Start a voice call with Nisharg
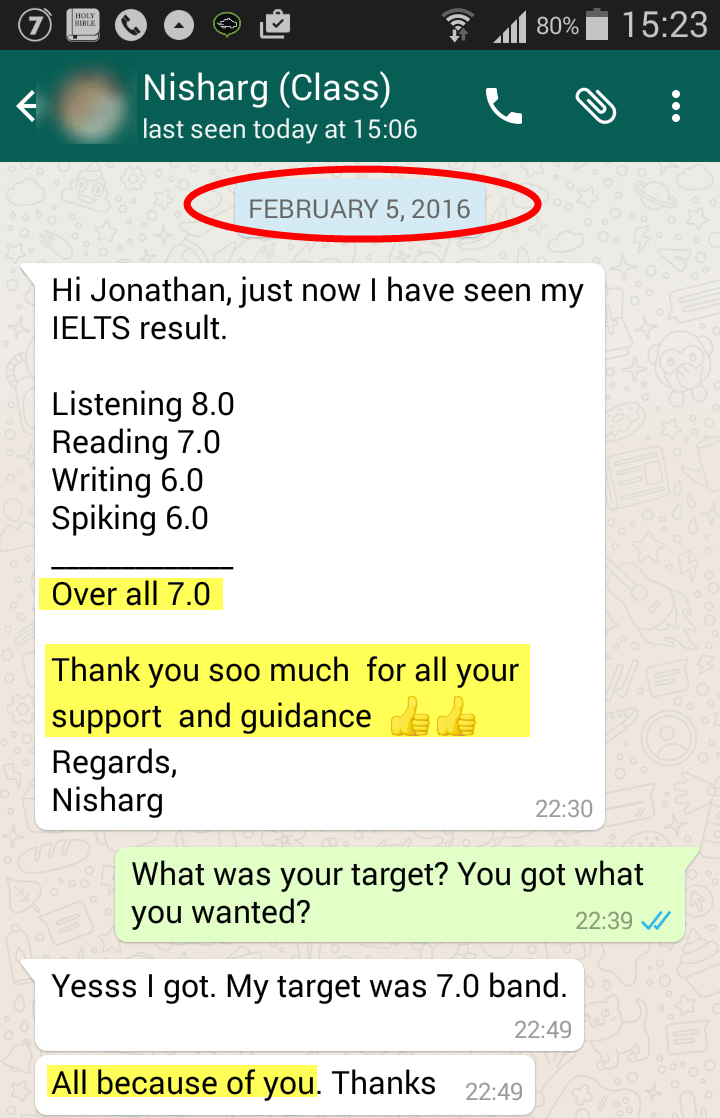720x1118 pixels. point(503,106)
